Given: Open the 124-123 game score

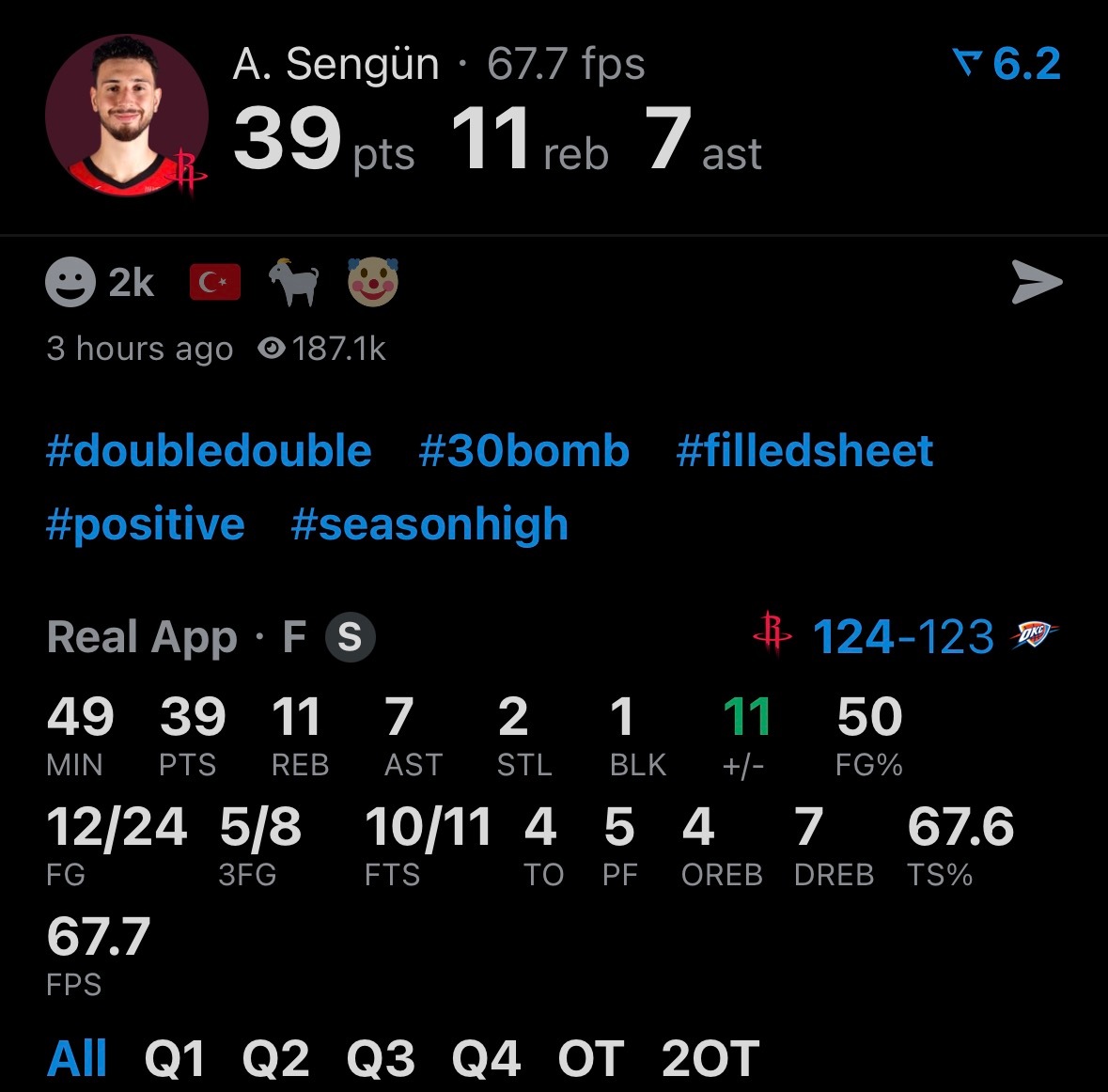Looking at the screenshot, I should pos(903,637).
